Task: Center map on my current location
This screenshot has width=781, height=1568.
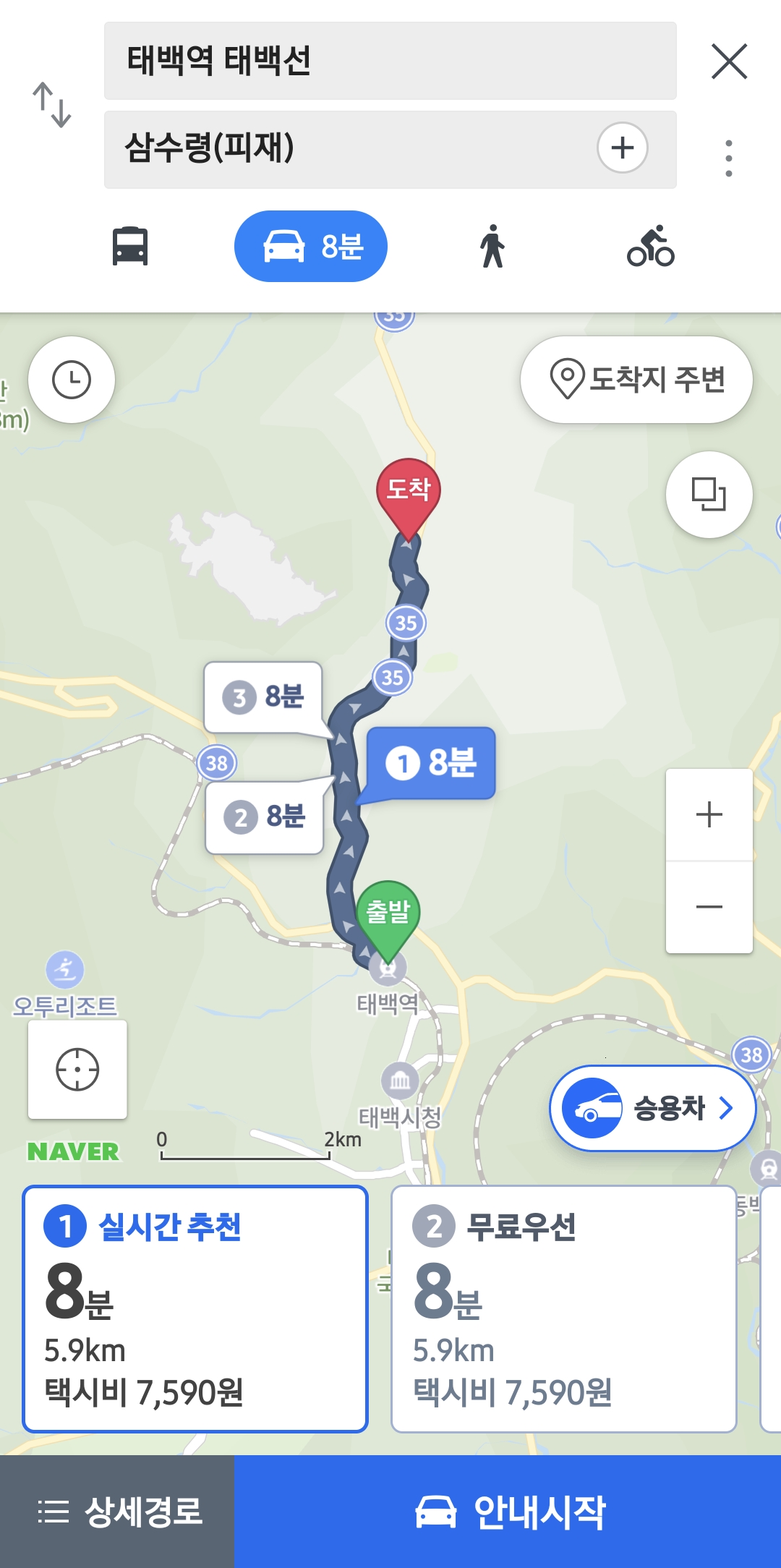Action: coord(77,1069)
